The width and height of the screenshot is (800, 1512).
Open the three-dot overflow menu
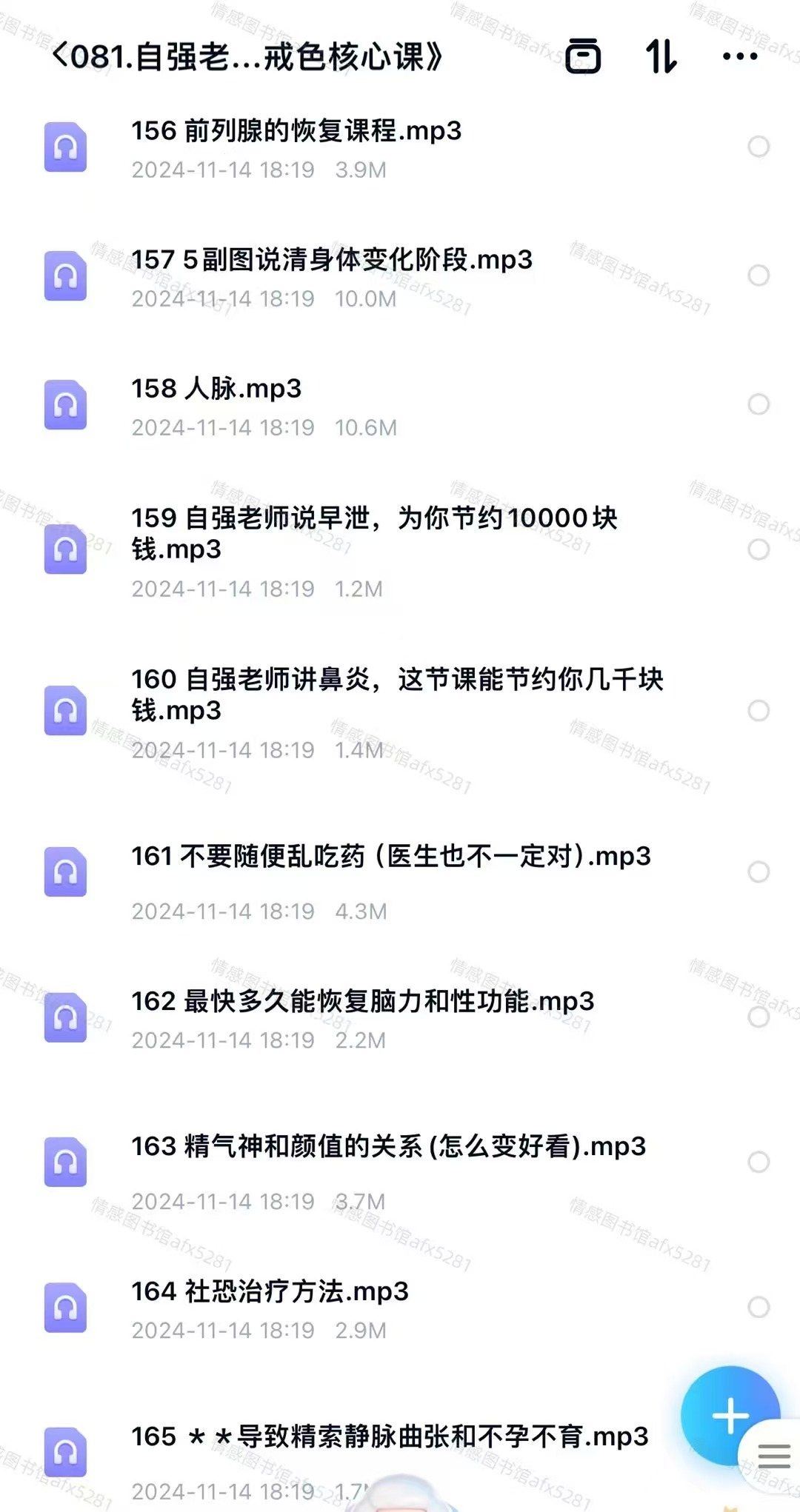[x=739, y=56]
